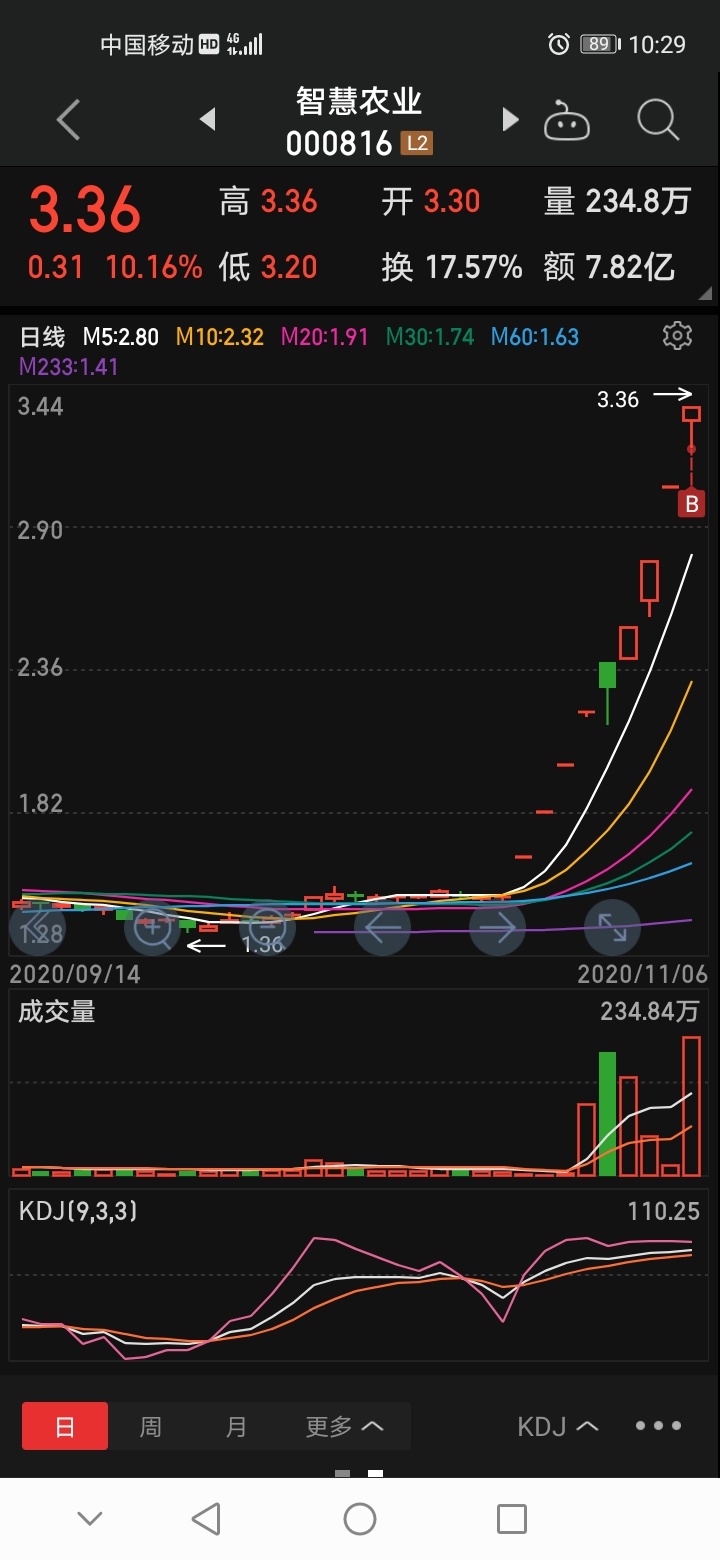
Task: Move the chart right
Action: click(x=497, y=928)
